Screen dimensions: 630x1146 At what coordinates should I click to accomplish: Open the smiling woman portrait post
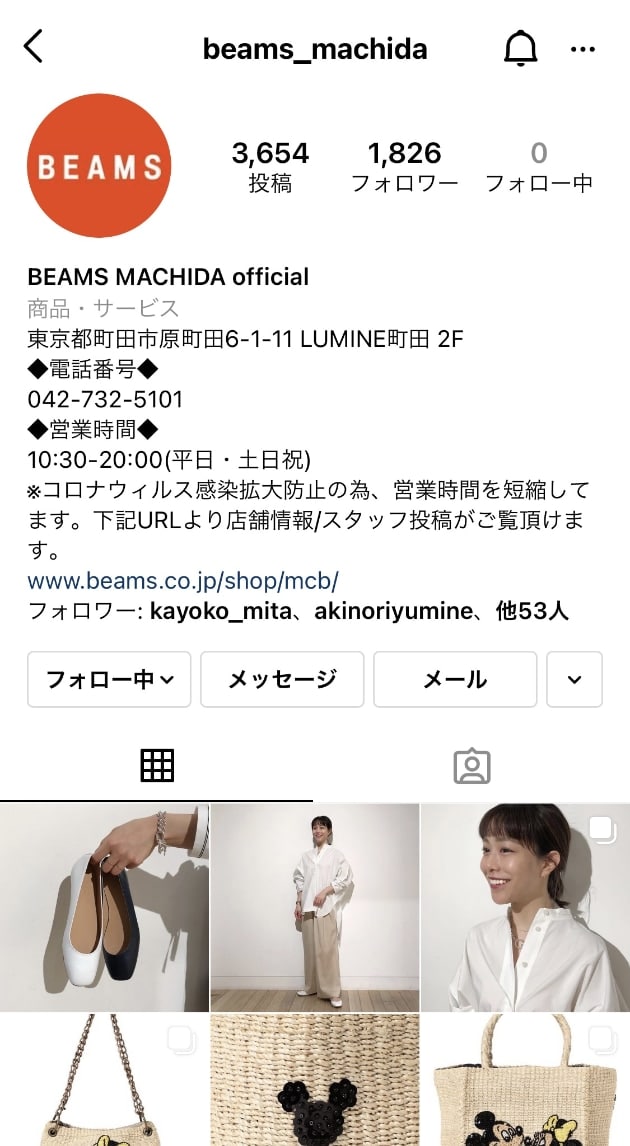526,908
